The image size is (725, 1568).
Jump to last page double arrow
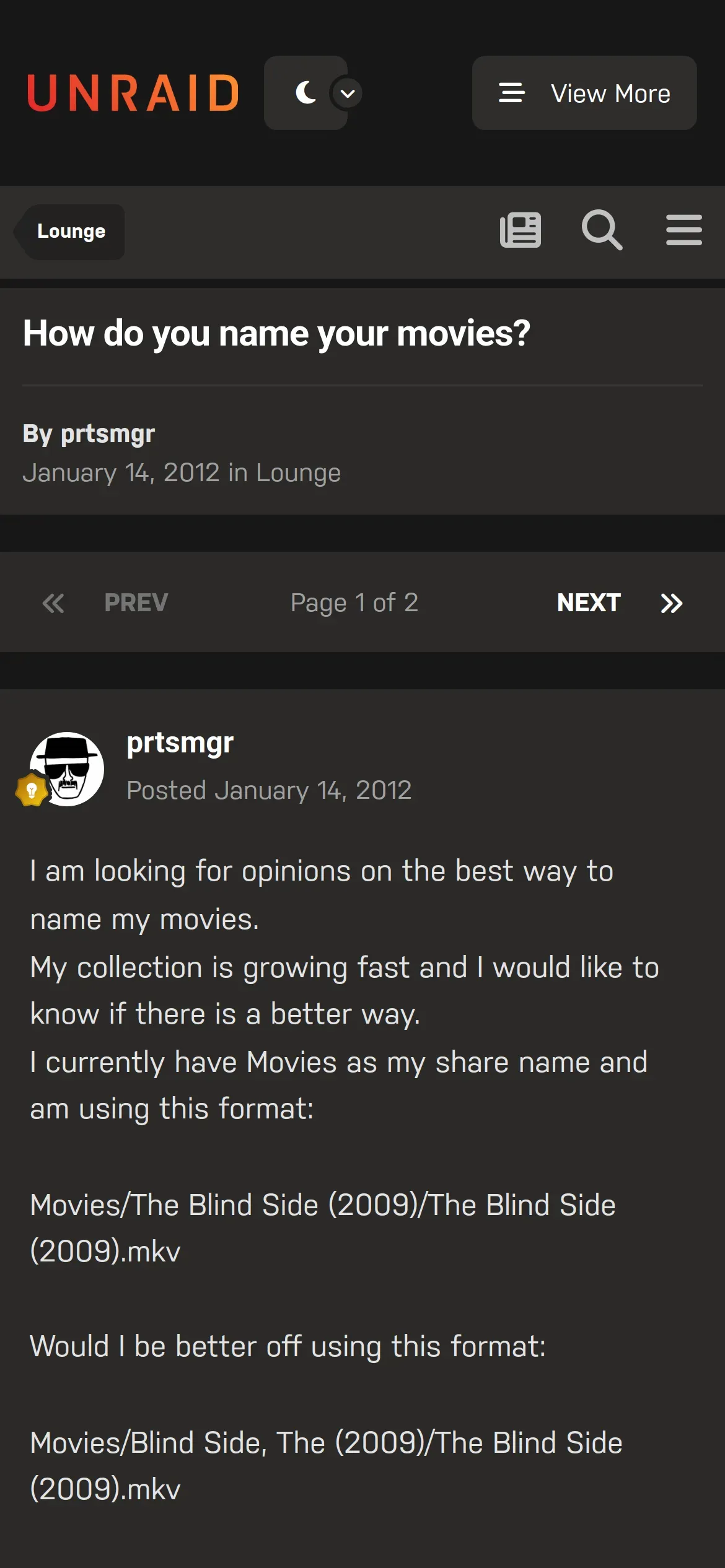(671, 603)
